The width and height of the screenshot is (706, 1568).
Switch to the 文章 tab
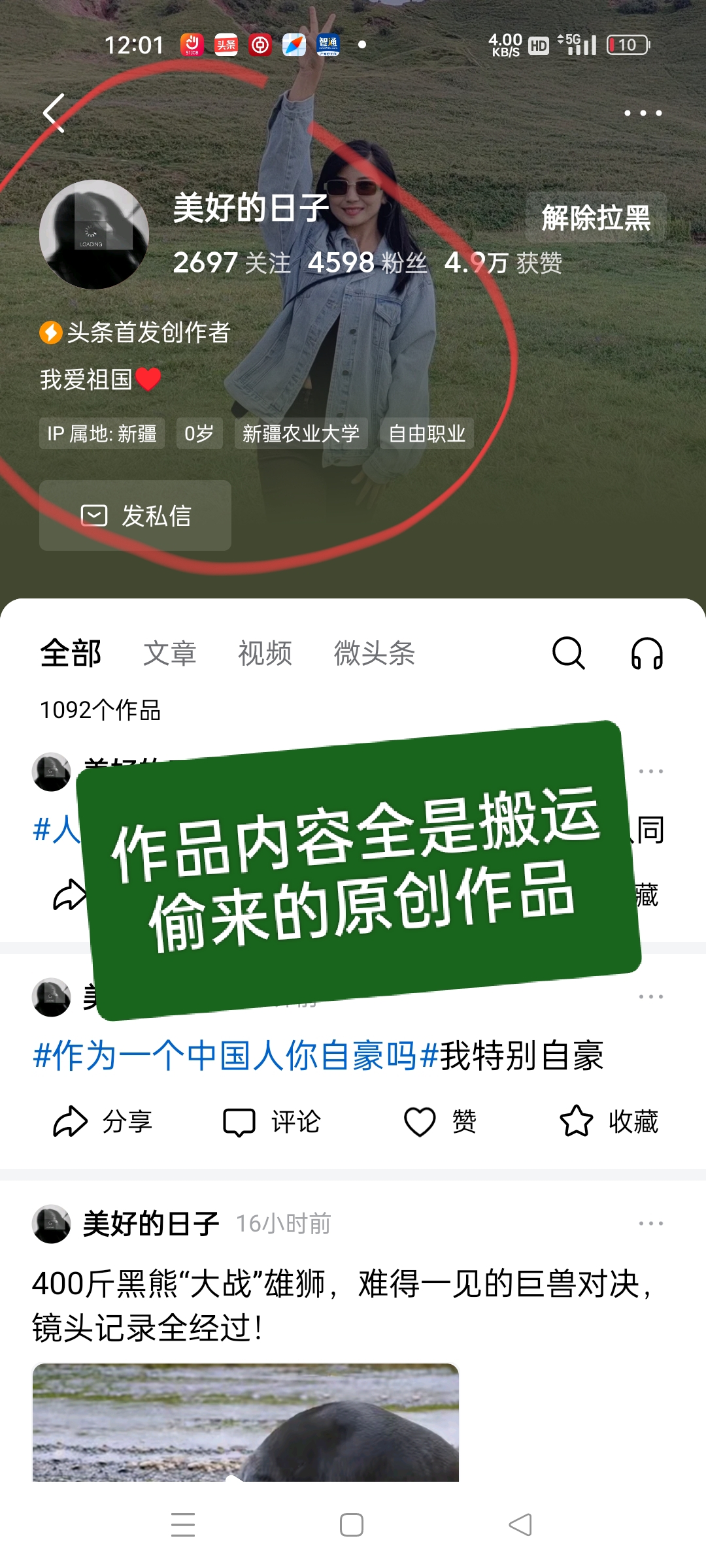[170, 653]
